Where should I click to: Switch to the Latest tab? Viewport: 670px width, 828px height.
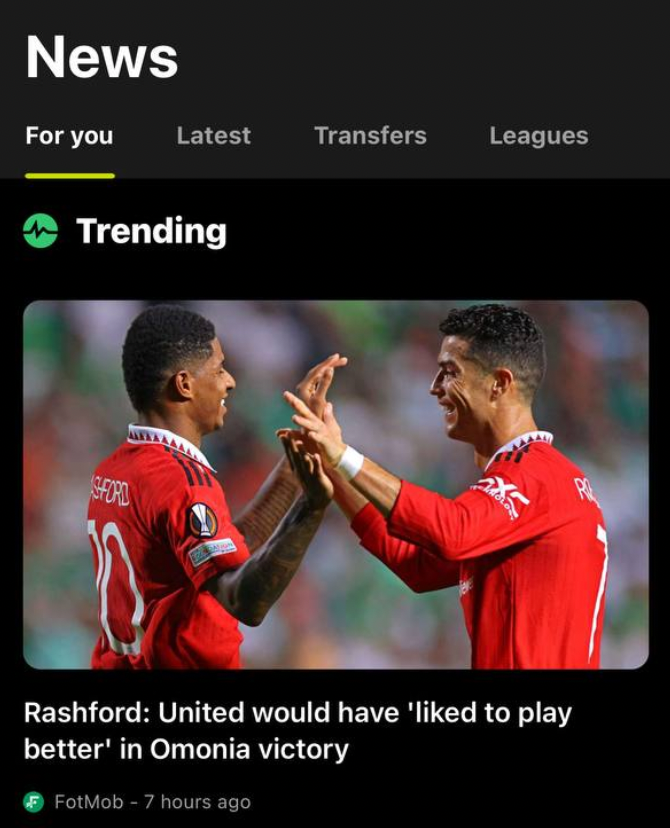[x=213, y=136]
